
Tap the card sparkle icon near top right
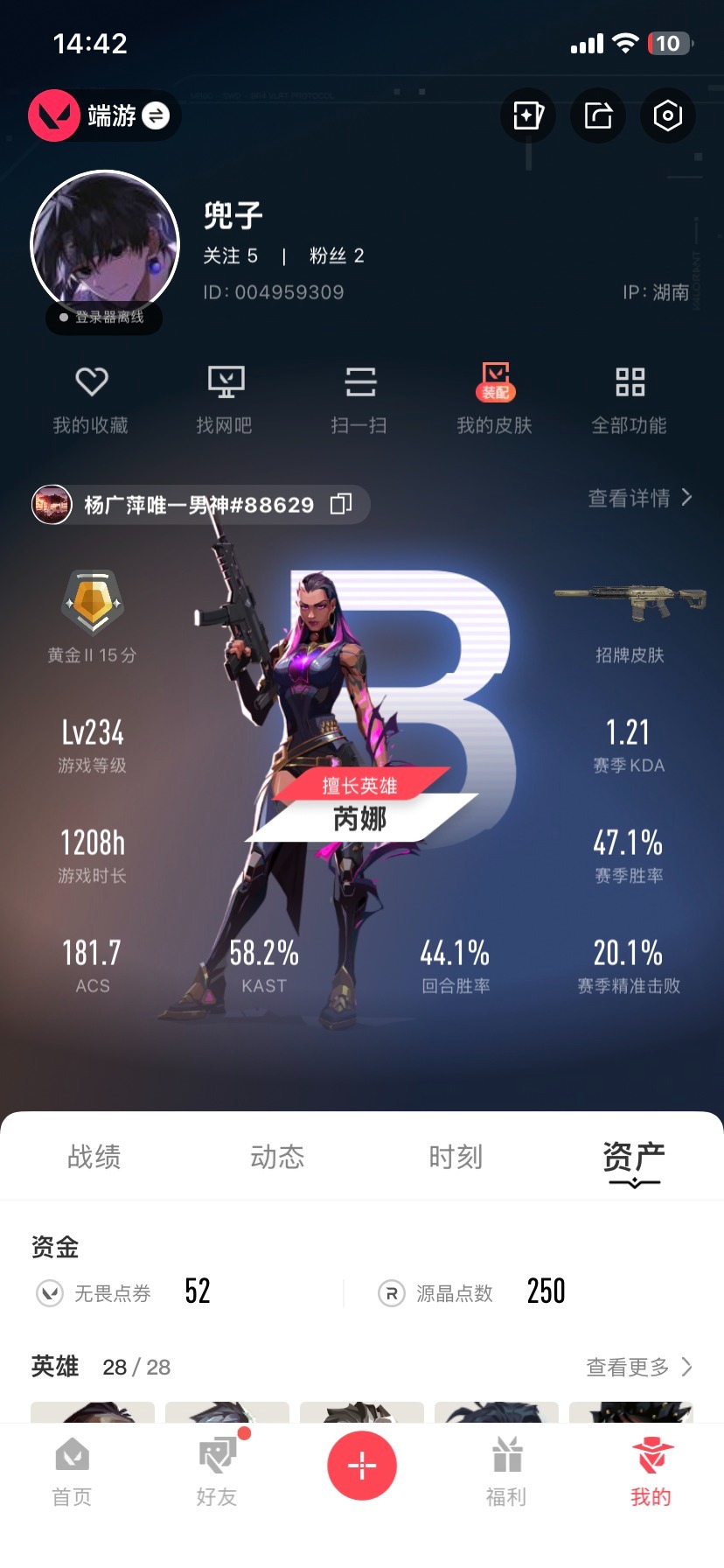(x=527, y=115)
